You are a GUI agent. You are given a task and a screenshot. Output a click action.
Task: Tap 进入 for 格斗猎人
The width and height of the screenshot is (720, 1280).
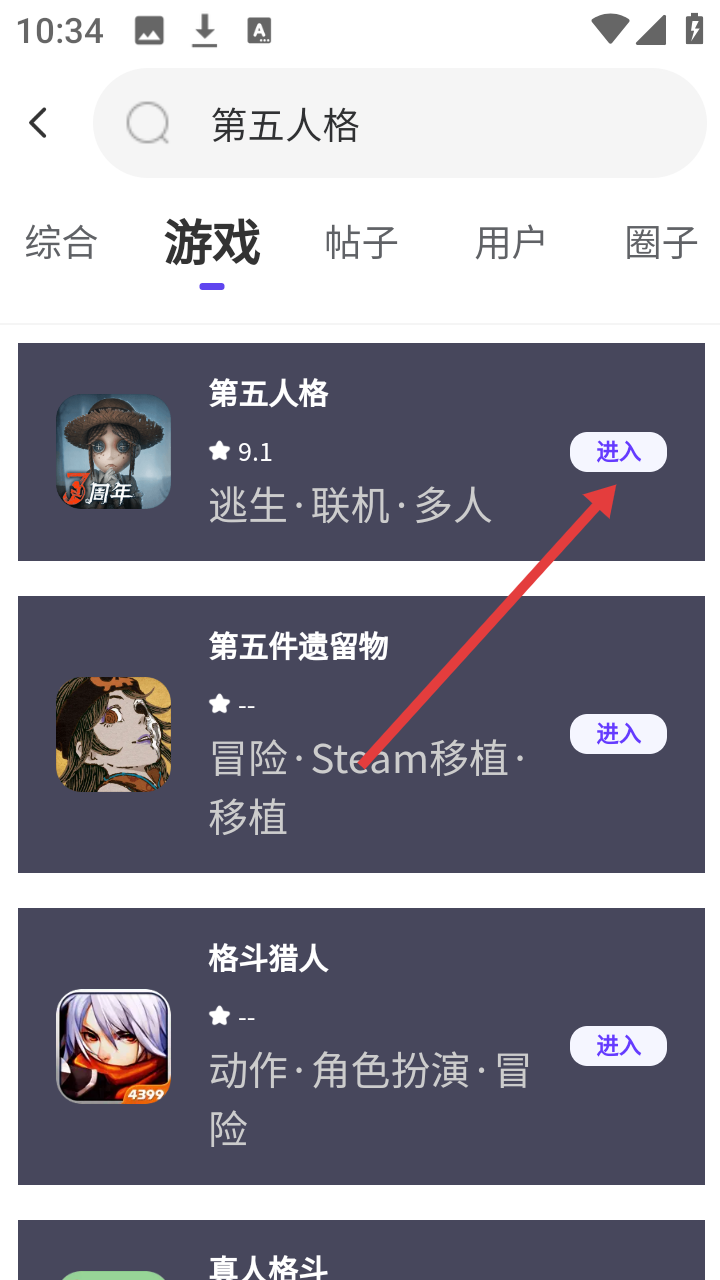coord(618,1046)
